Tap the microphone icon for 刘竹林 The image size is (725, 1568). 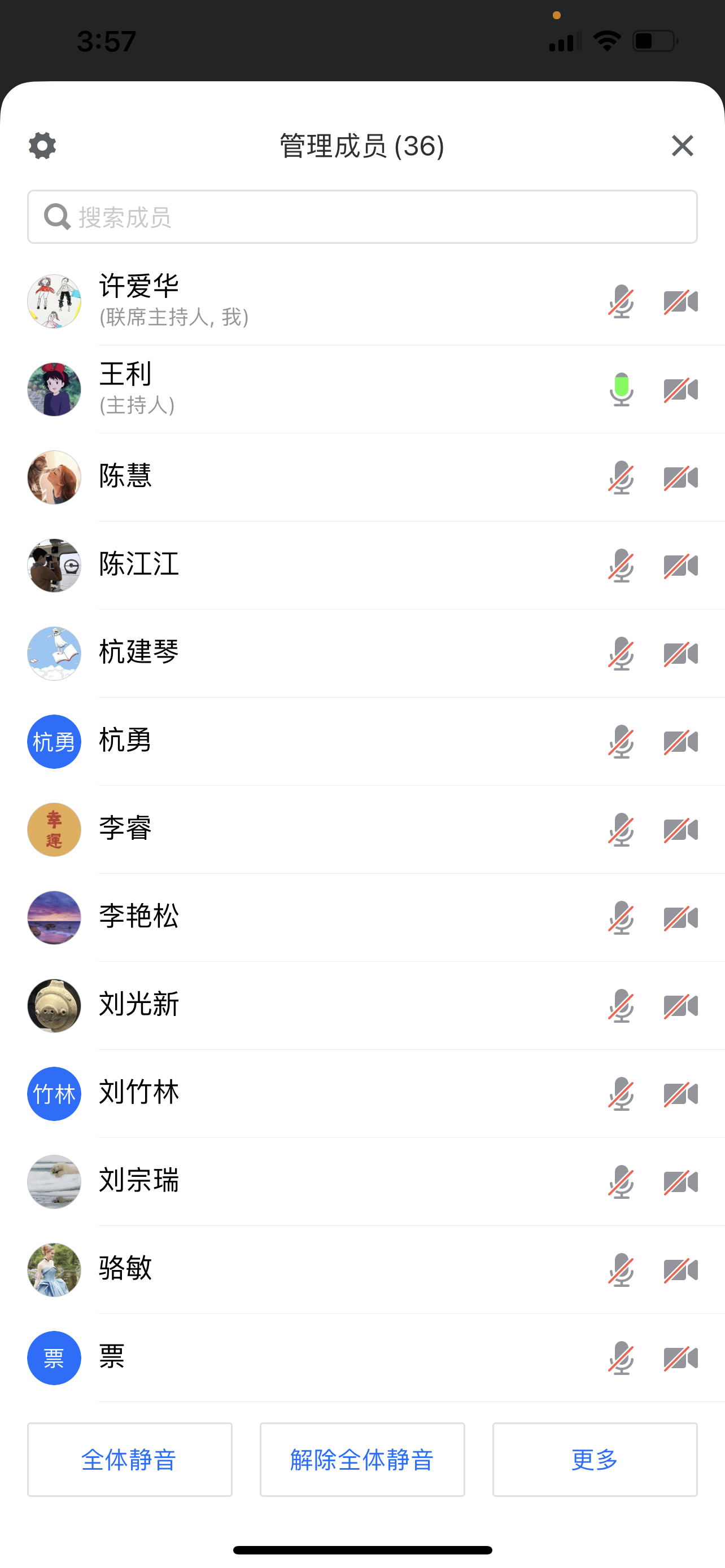point(621,1094)
